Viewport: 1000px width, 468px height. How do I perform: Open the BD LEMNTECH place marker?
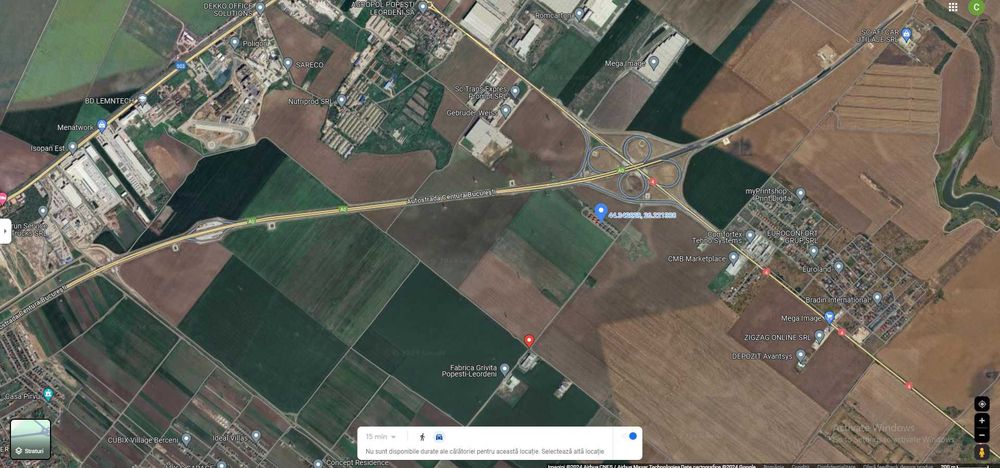pos(142,100)
